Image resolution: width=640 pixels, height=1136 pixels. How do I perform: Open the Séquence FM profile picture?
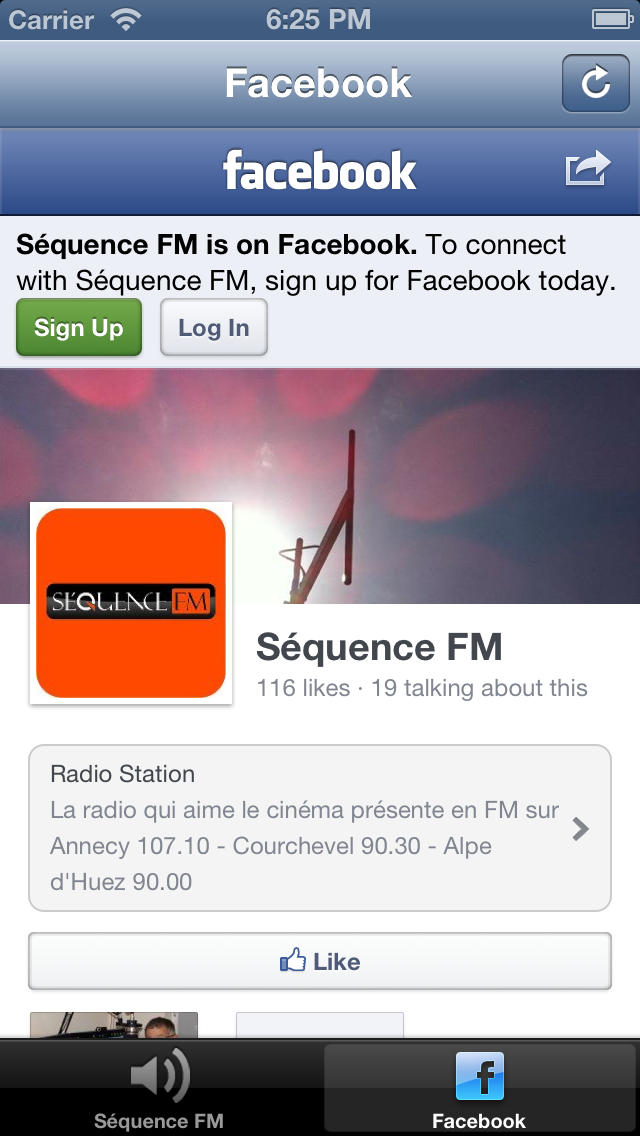pos(130,603)
